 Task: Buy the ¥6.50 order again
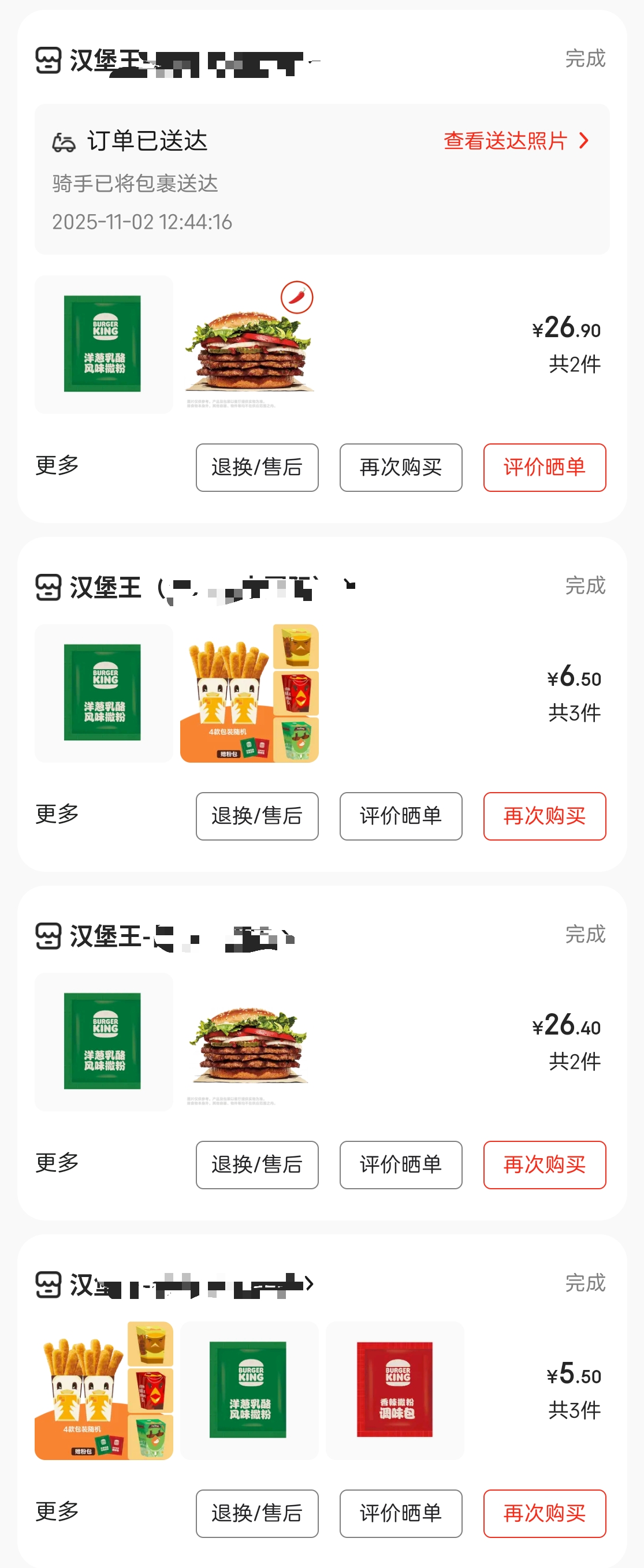coord(544,816)
